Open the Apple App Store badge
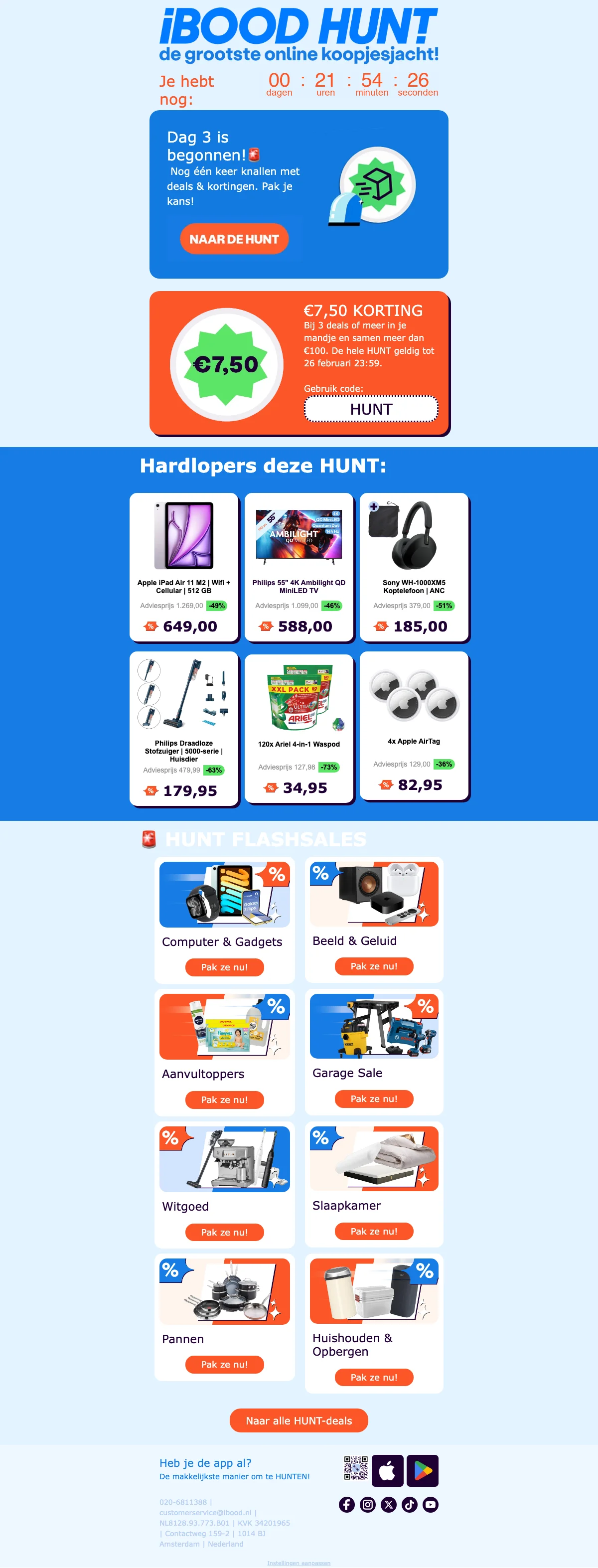Viewport: 598px width, 1568px height. click(x=387, y=1471)
